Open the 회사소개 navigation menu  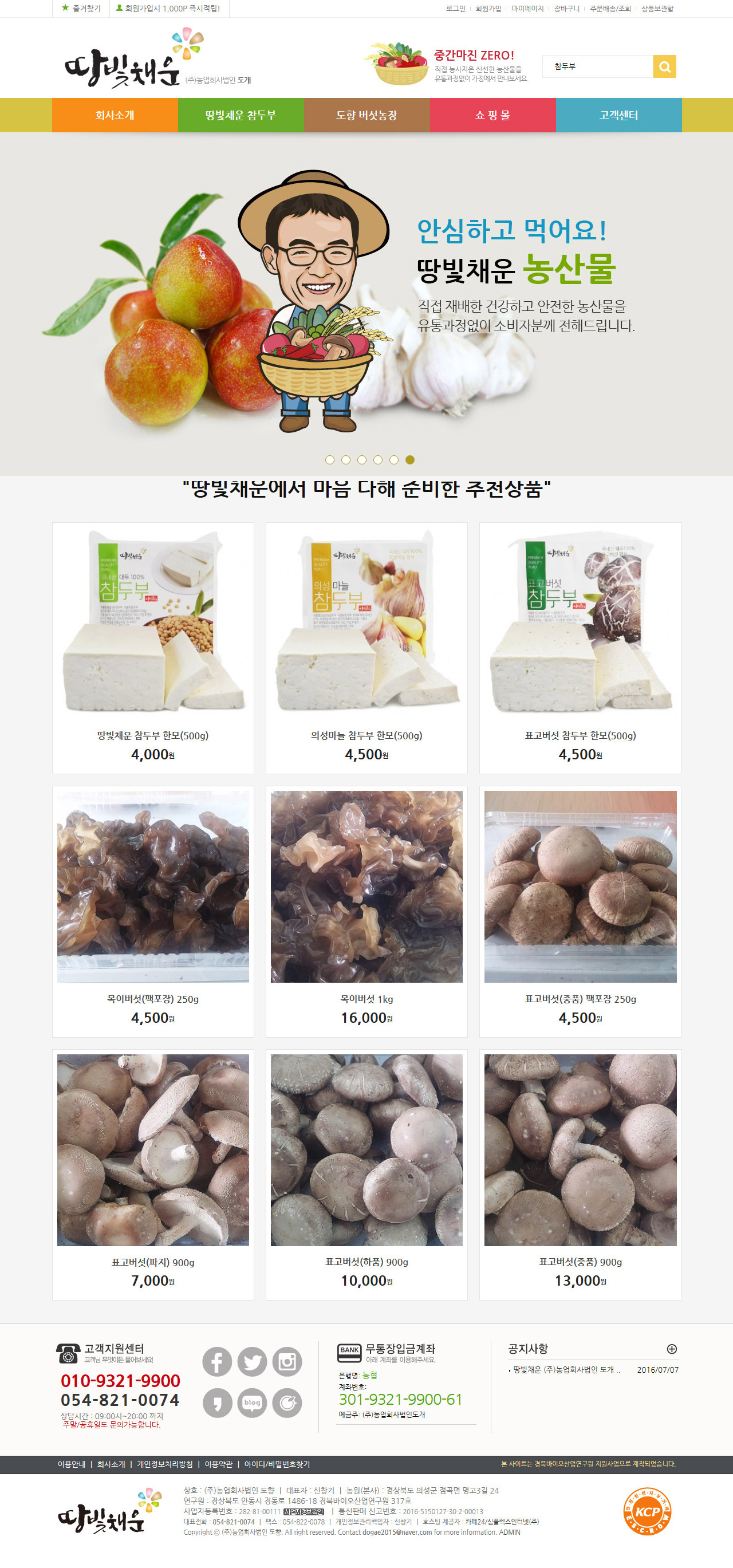[115, 115]
